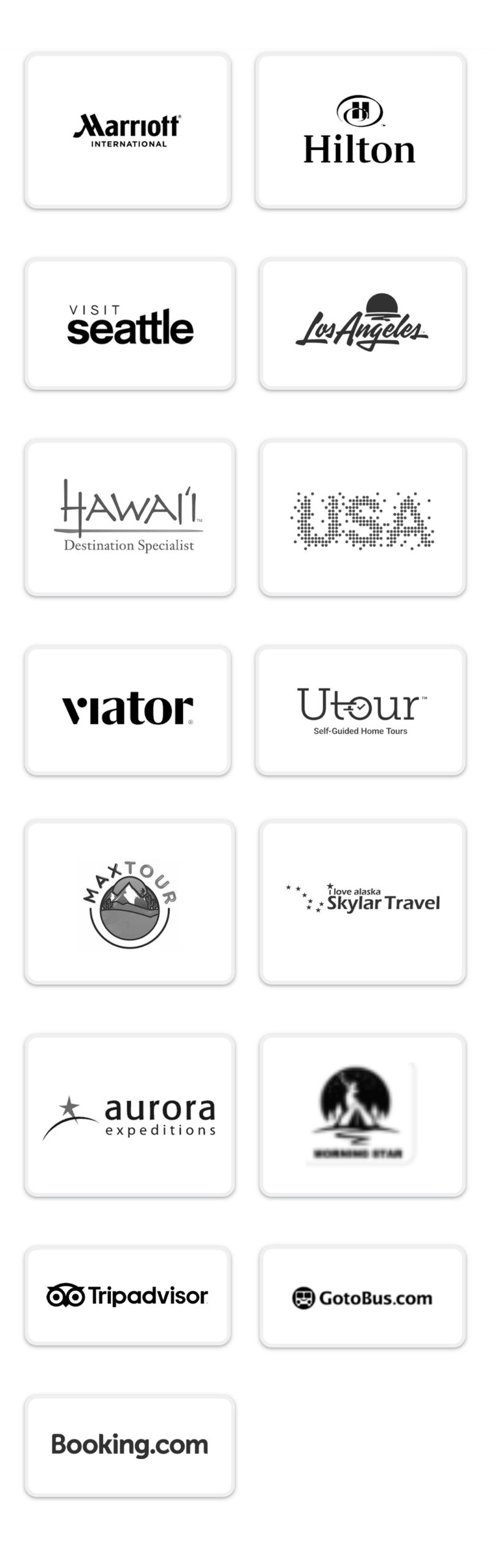
Task: Open the Morning Star card
Action: (x=362, y=1115)
